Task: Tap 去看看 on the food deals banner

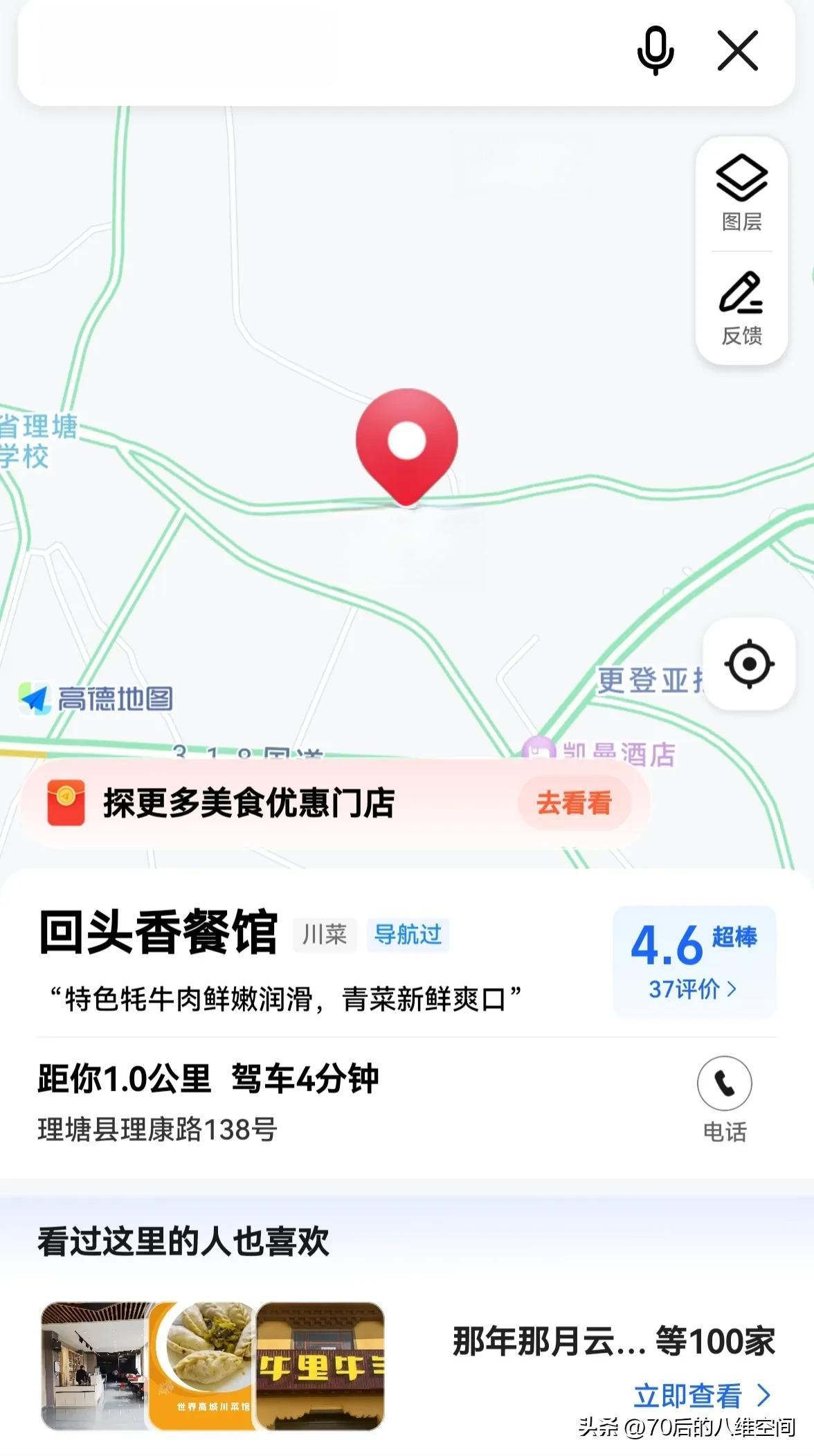Action: coord(574,803)
